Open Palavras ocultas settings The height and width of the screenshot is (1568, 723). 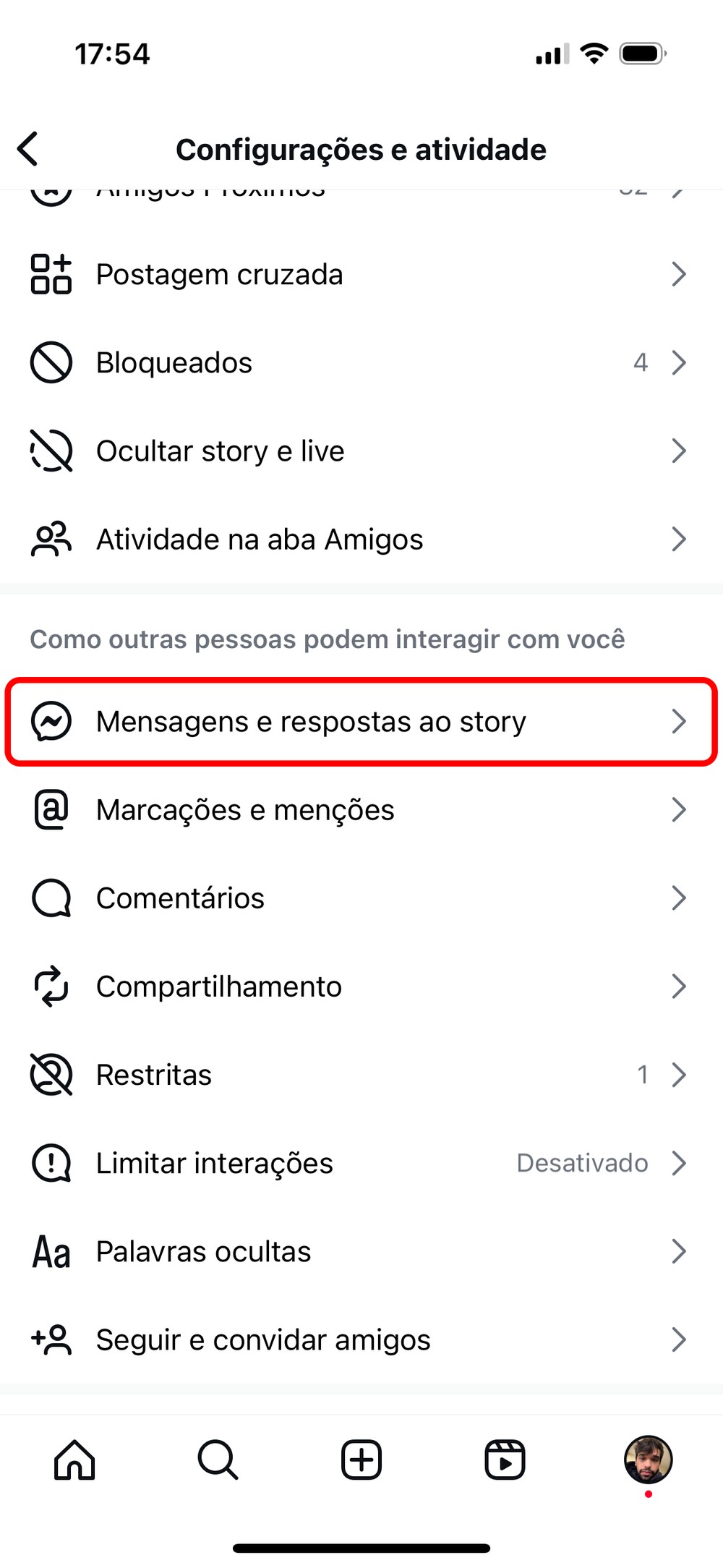coord(360,1251)
